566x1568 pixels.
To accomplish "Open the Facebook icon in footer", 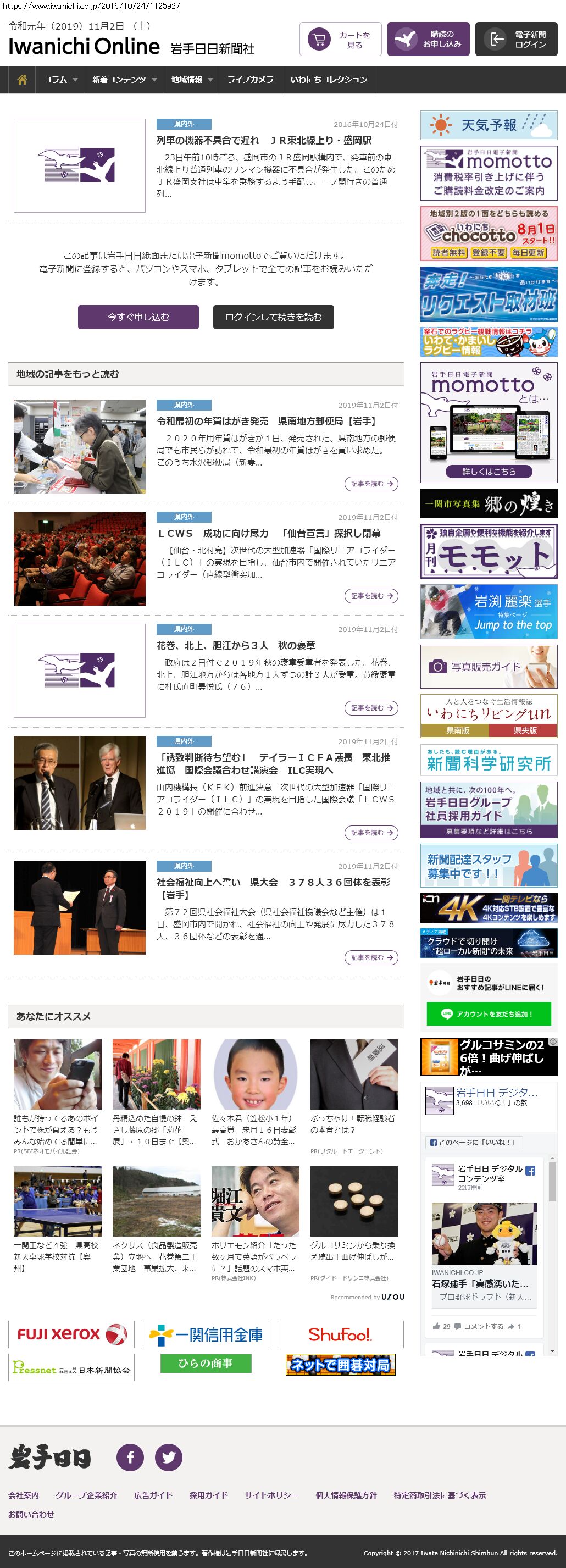I will 130,1457.
